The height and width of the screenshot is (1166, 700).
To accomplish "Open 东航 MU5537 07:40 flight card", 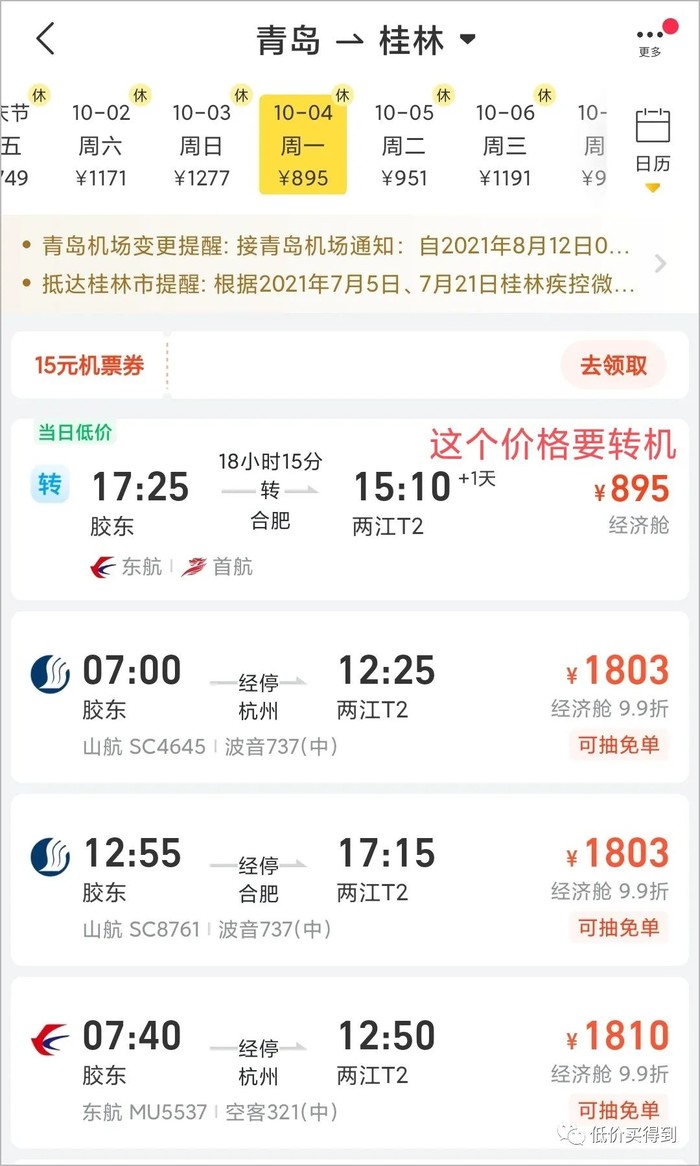I will coord(350,1063).
